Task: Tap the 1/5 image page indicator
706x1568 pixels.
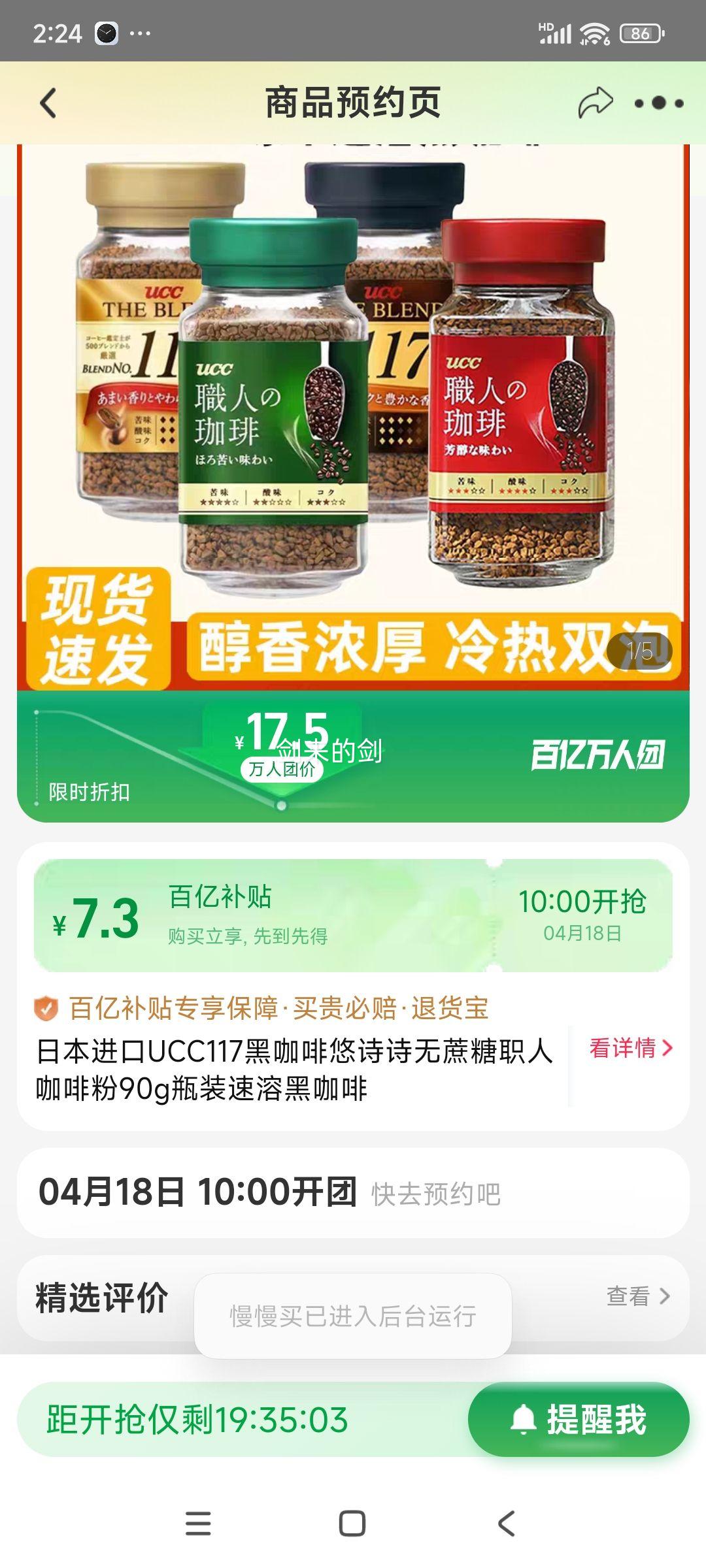Action: (x=639, y=651)
